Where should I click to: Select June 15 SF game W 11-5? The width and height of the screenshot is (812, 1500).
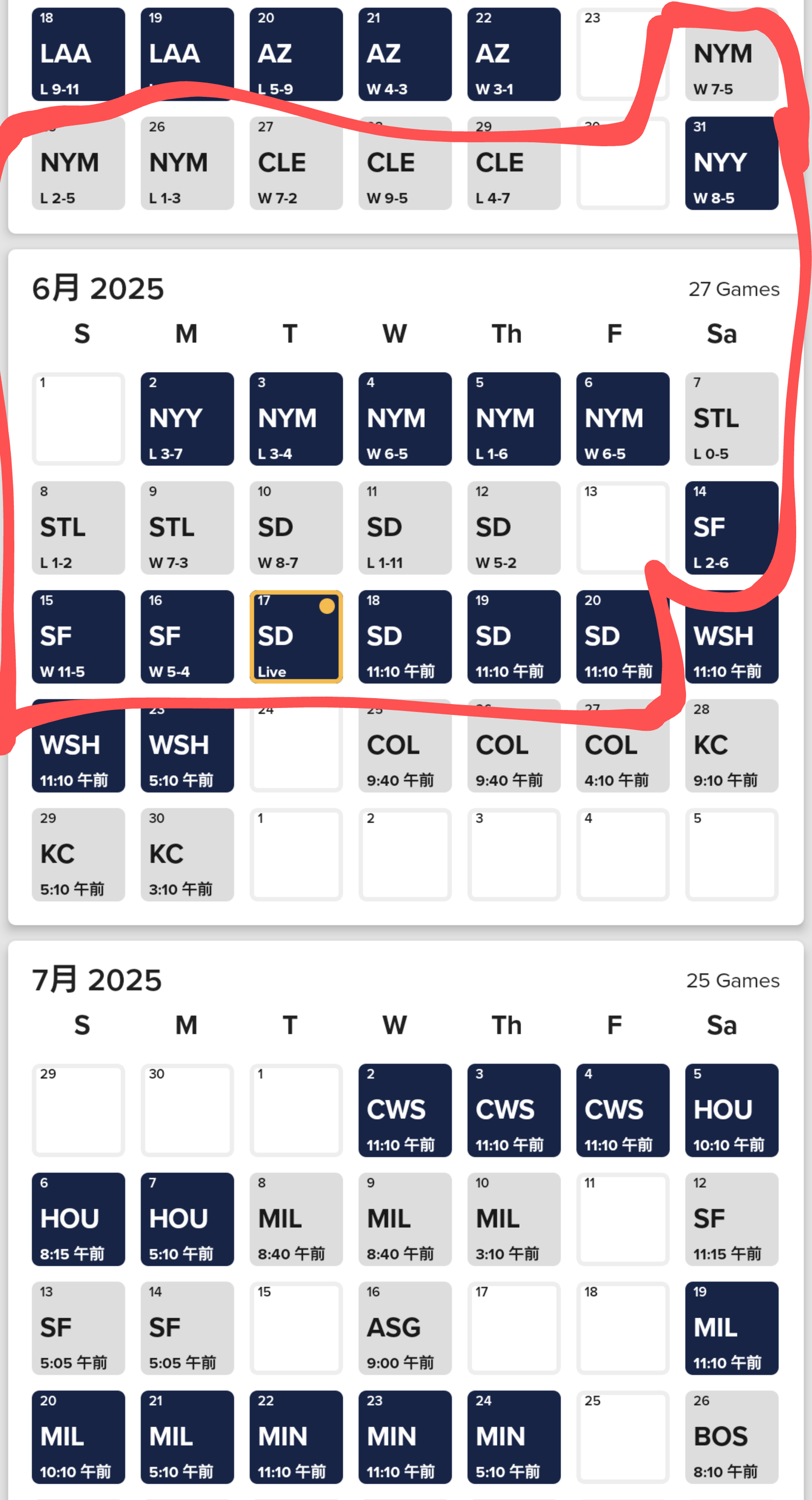78,636
